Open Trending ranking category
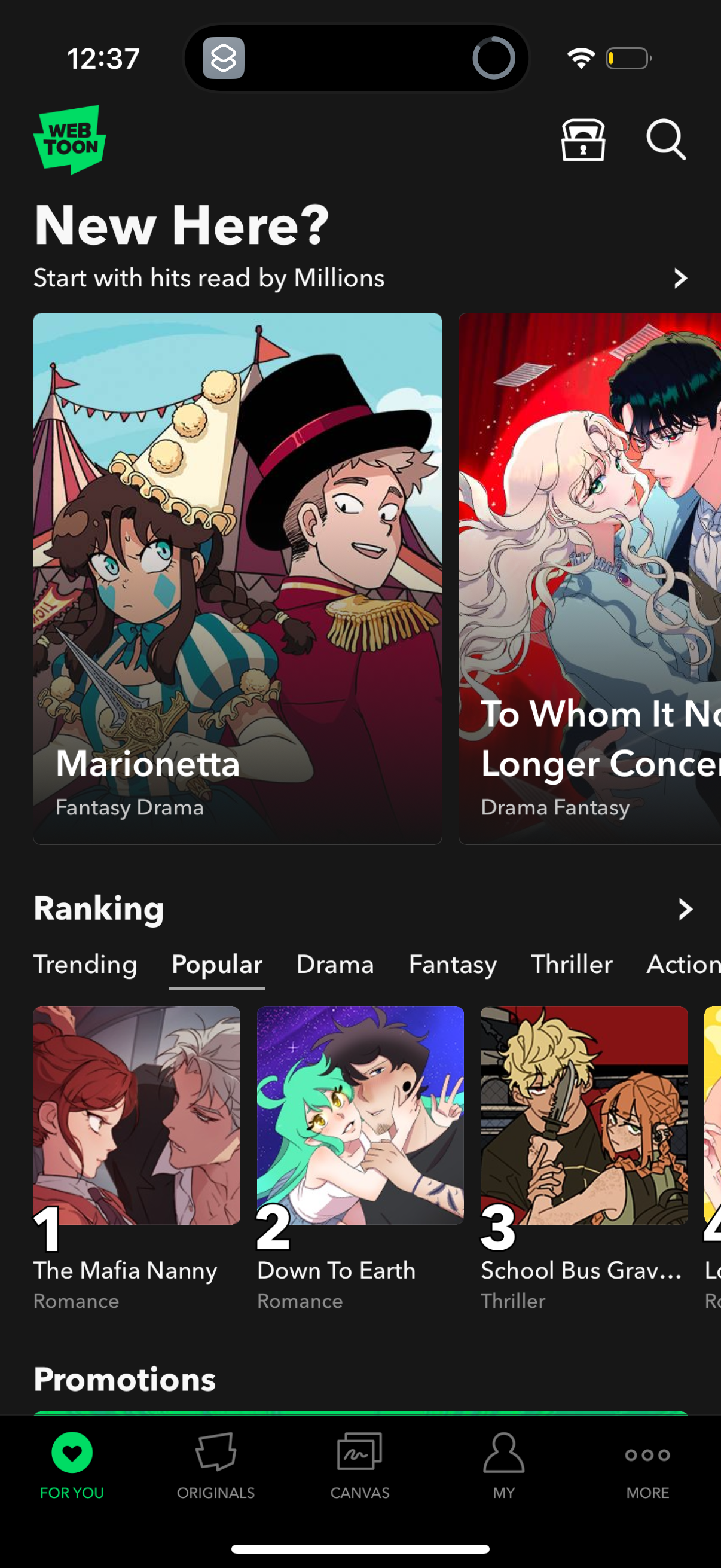The image size is (721, 1568). (x=85, y=965)
